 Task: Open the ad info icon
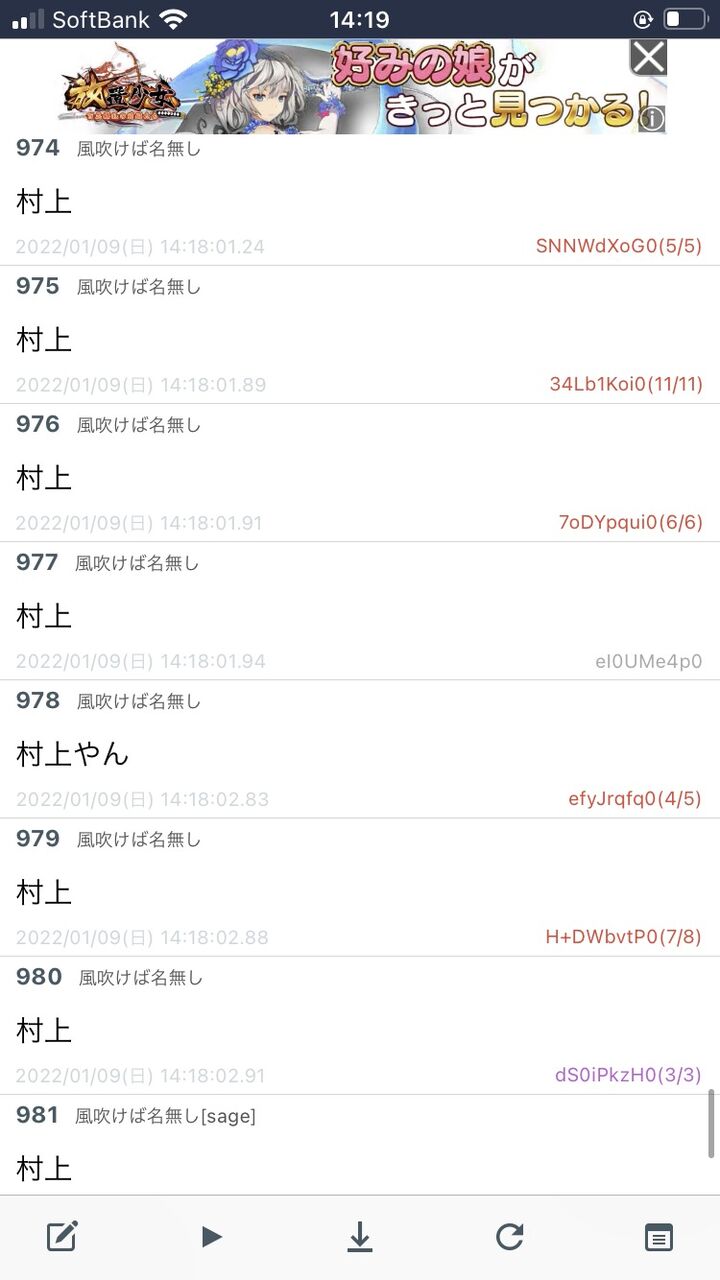(652, 119)
